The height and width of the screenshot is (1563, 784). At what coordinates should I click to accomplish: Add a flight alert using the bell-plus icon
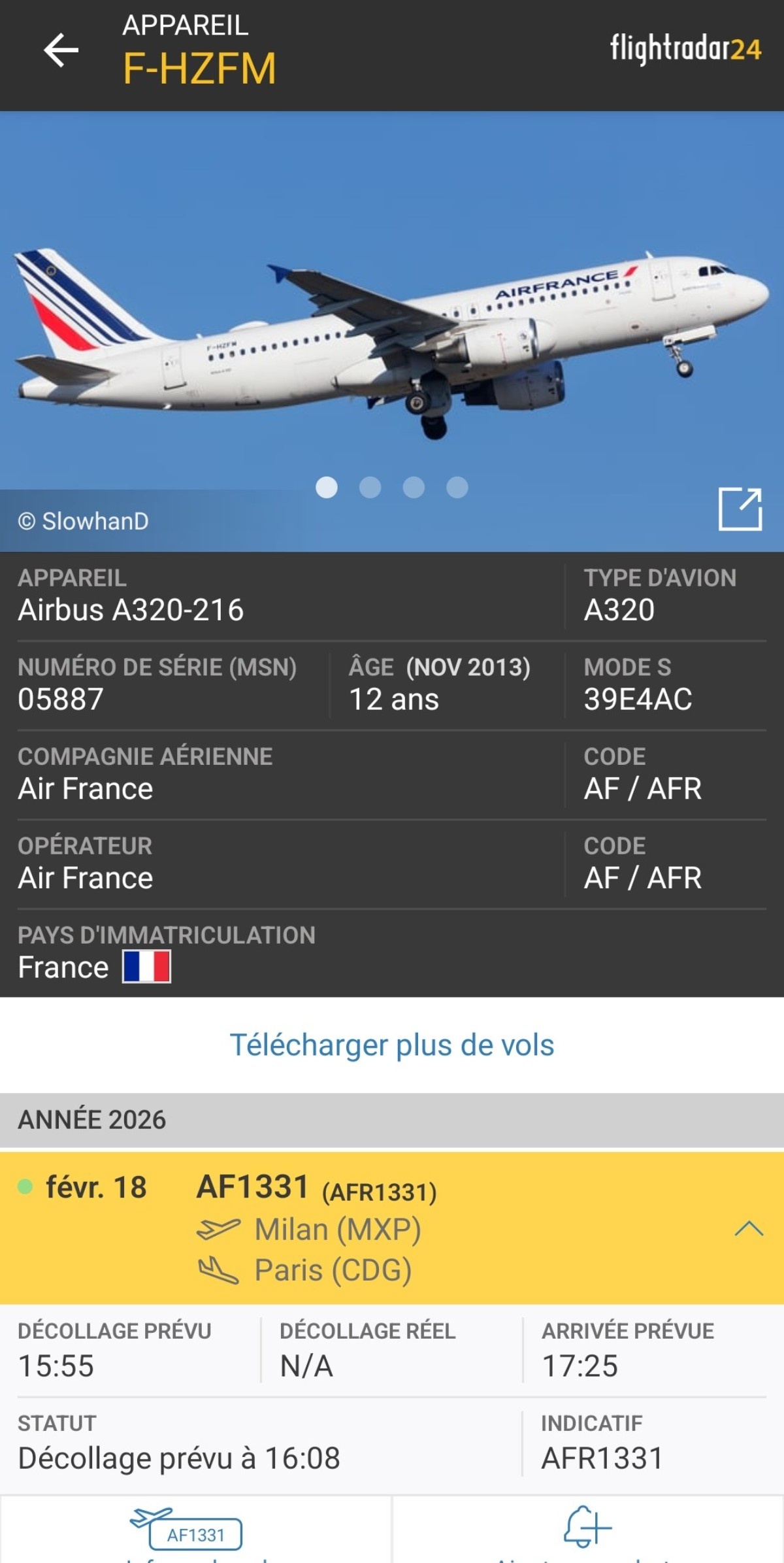coord(587,1526)
